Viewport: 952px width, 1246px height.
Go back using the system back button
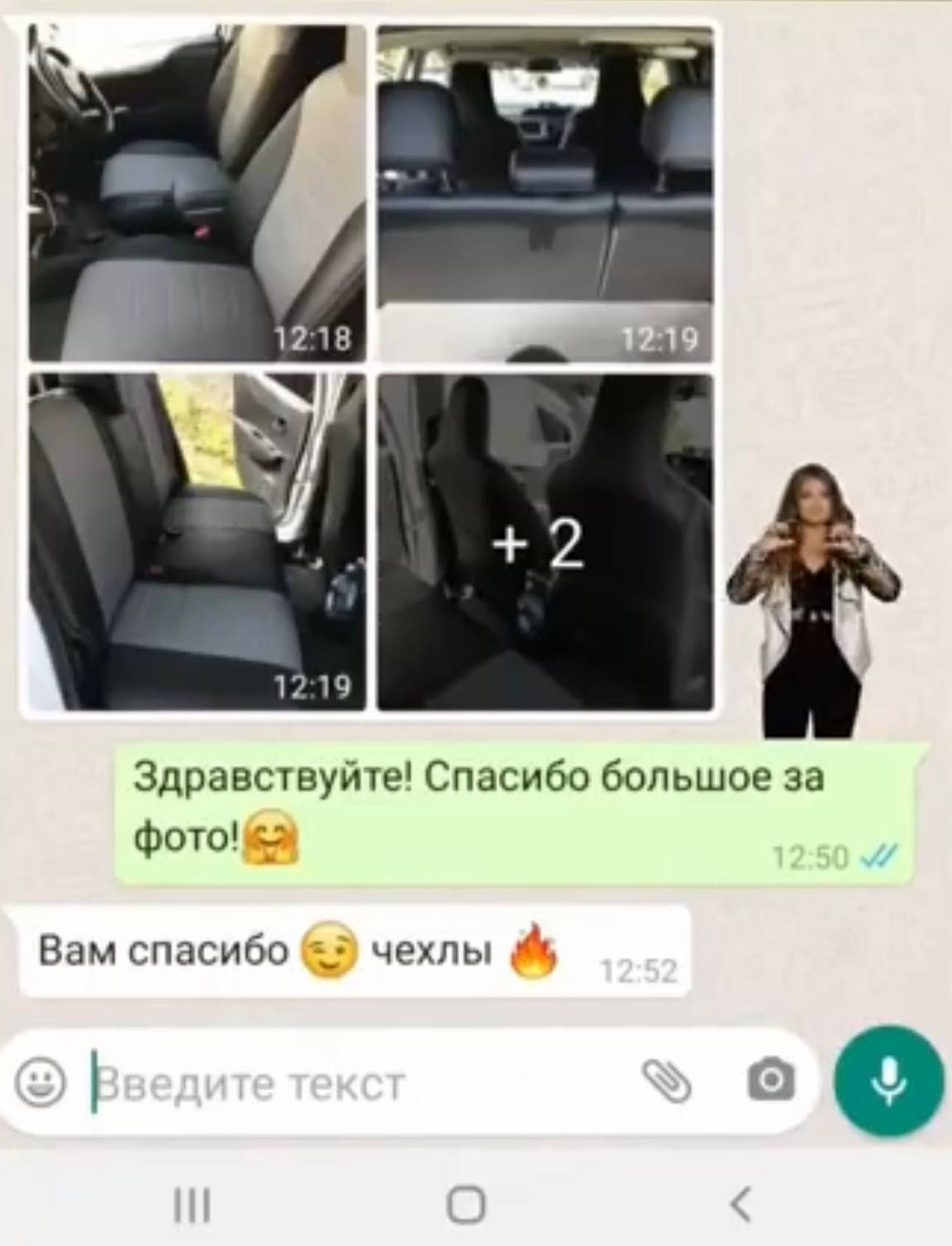[x=741, y=1204]
